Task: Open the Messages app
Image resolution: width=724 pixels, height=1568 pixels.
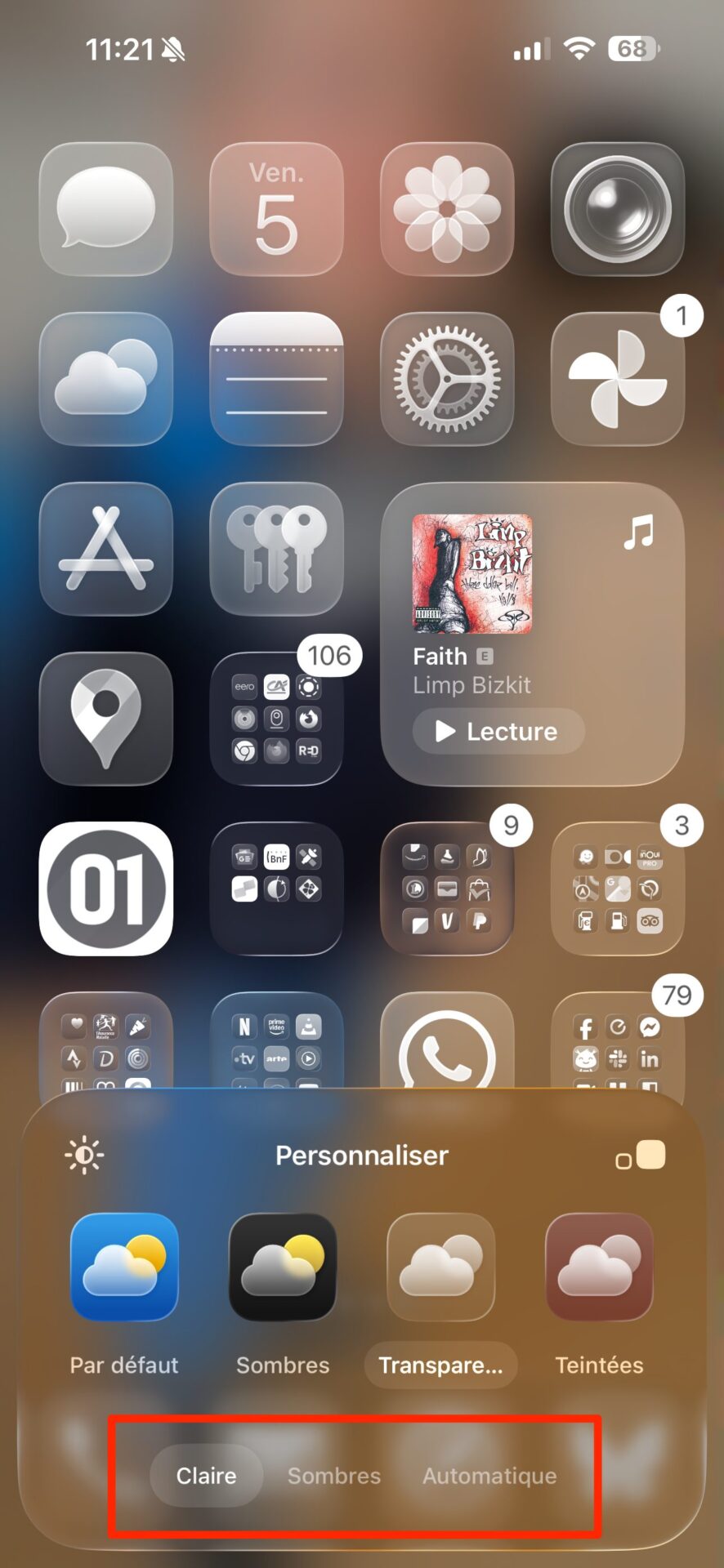Action: [x=106, y=209]
